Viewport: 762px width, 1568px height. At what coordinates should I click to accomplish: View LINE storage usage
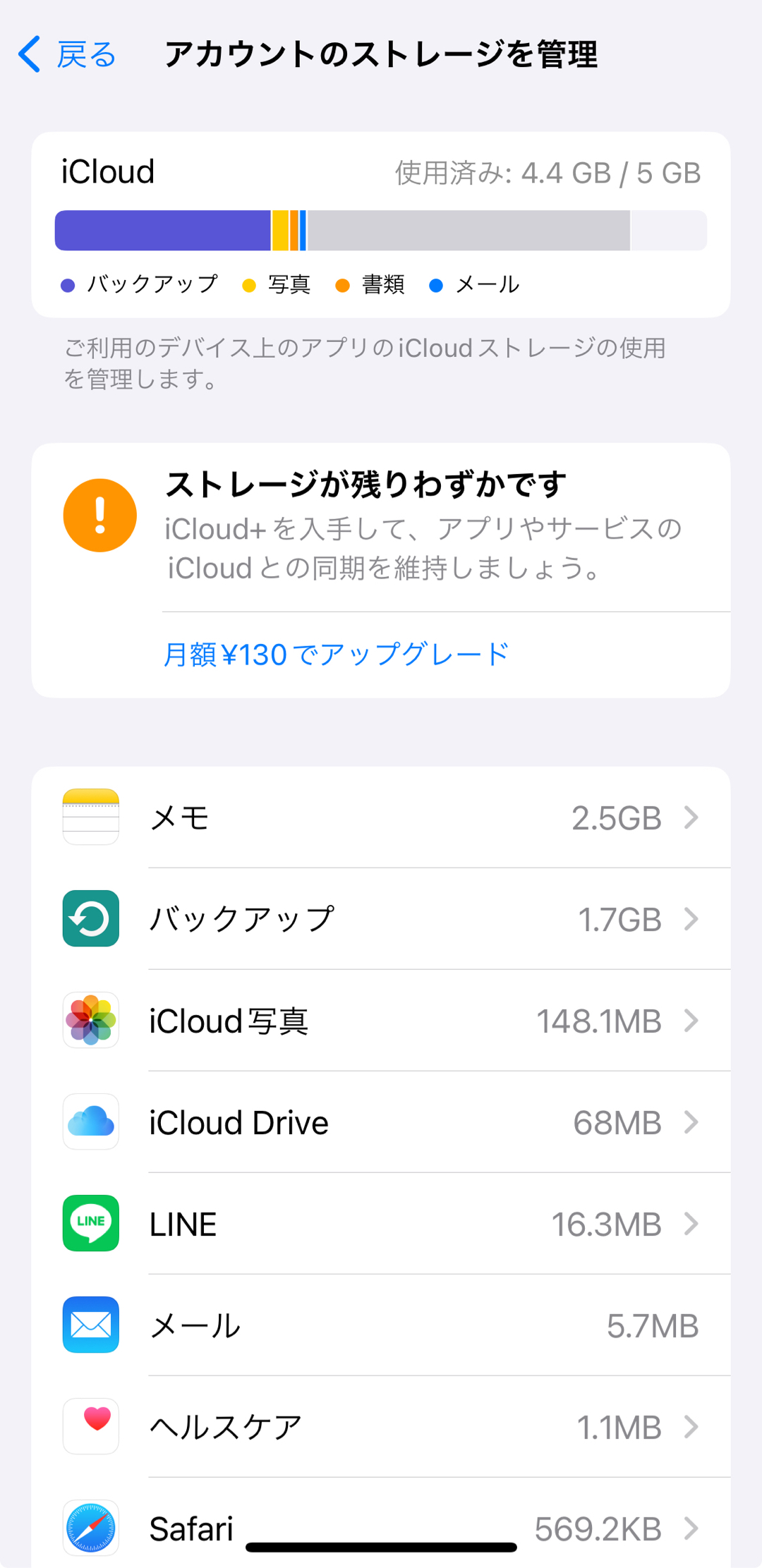(381, 1224)
